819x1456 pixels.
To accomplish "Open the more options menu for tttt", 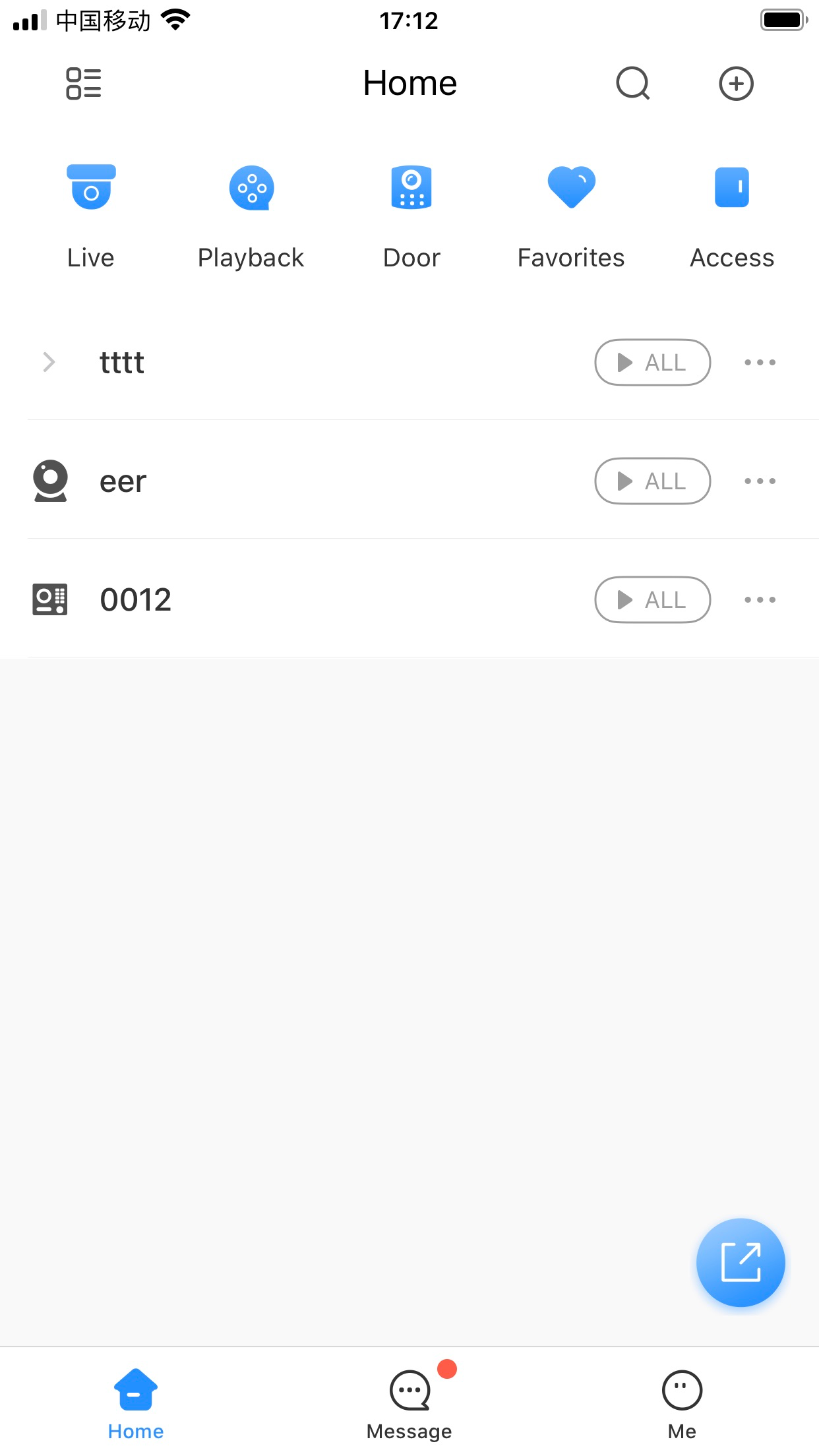I will coord(759,362).
